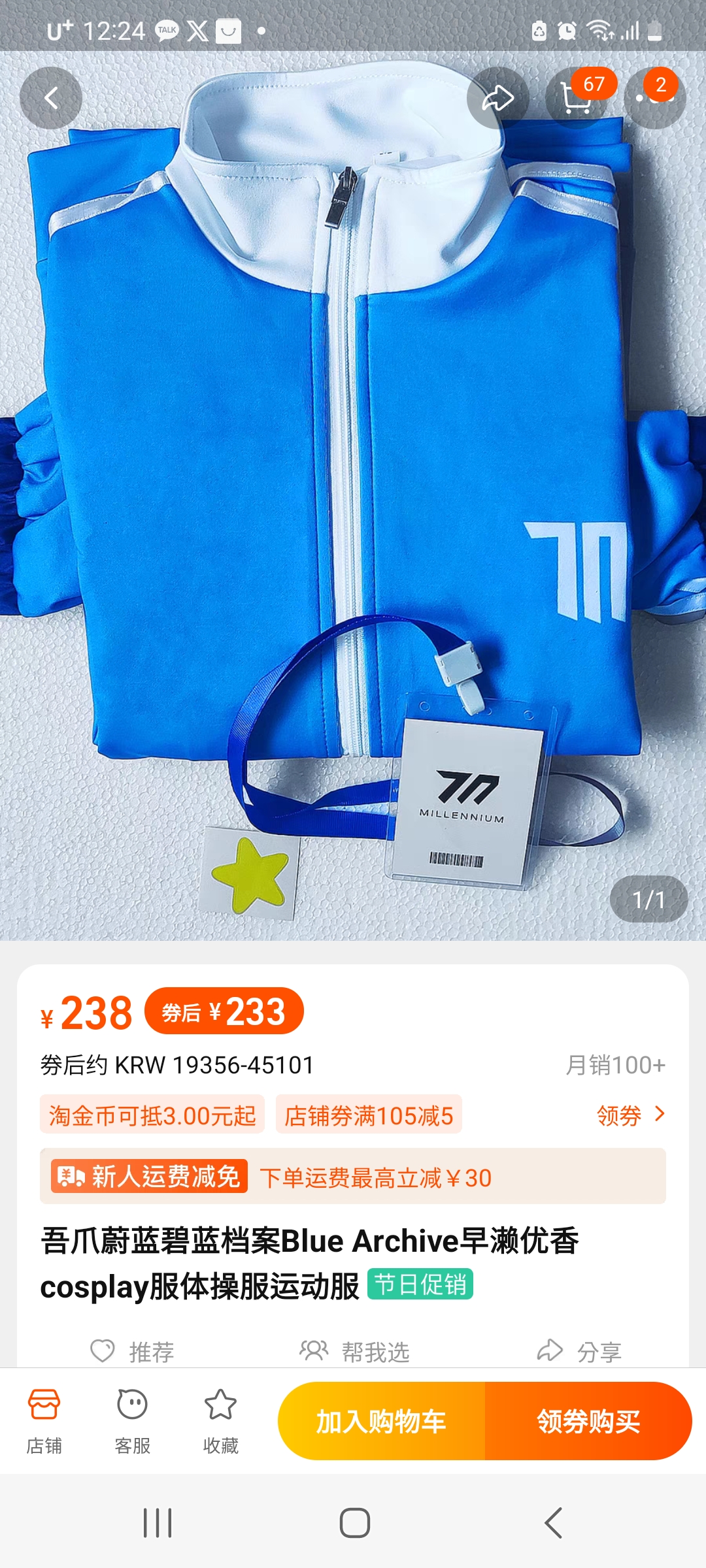Open recent apps from system navigation
The image size is (706, 1568).
pyautogui.click(x=158, y=1523)
